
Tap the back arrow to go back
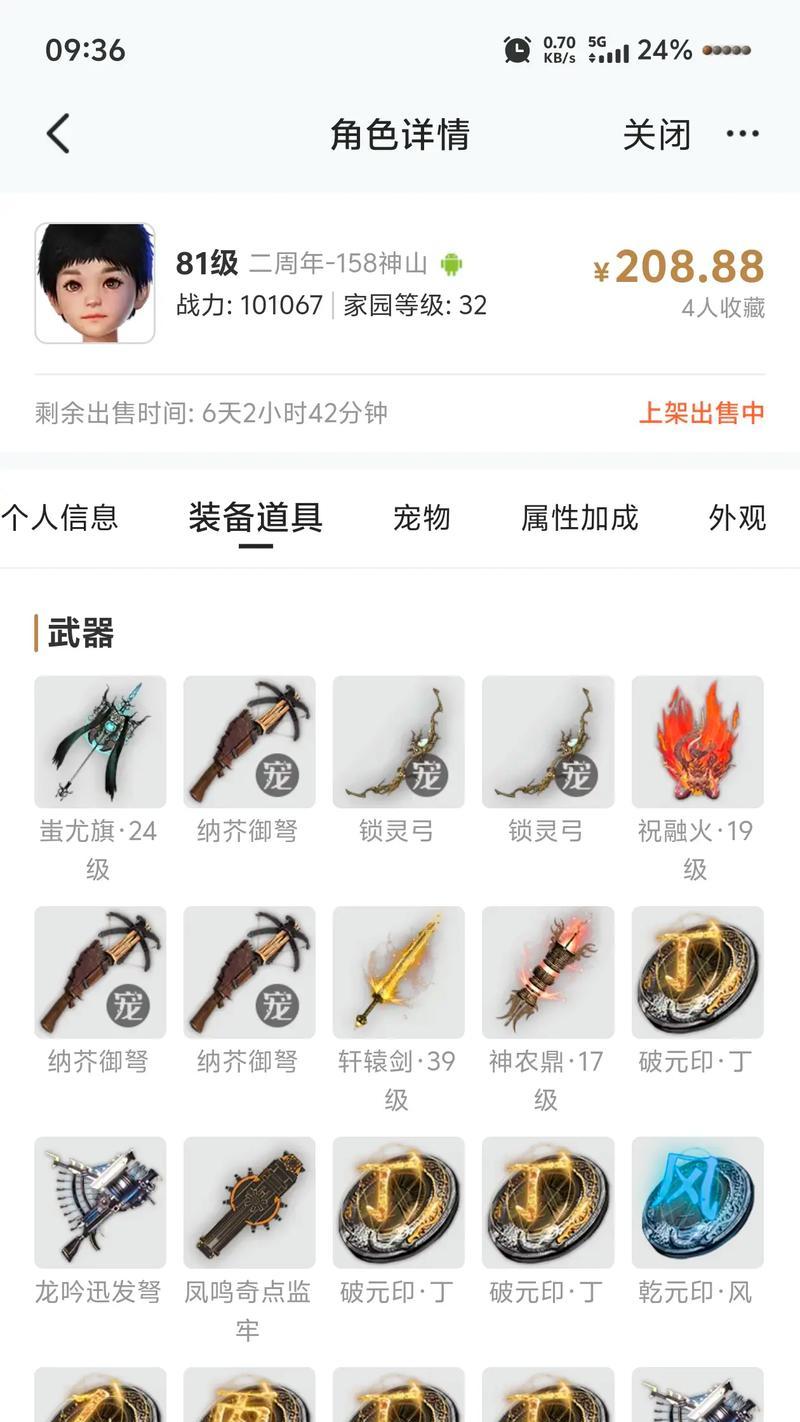pos(56,133)
